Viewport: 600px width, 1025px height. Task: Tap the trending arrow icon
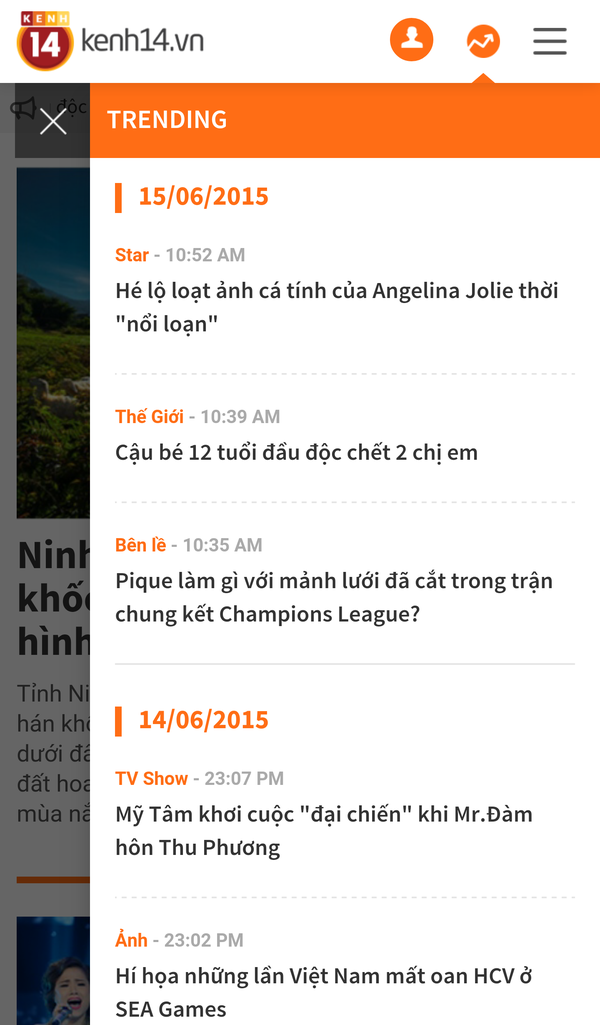point(483,41)
